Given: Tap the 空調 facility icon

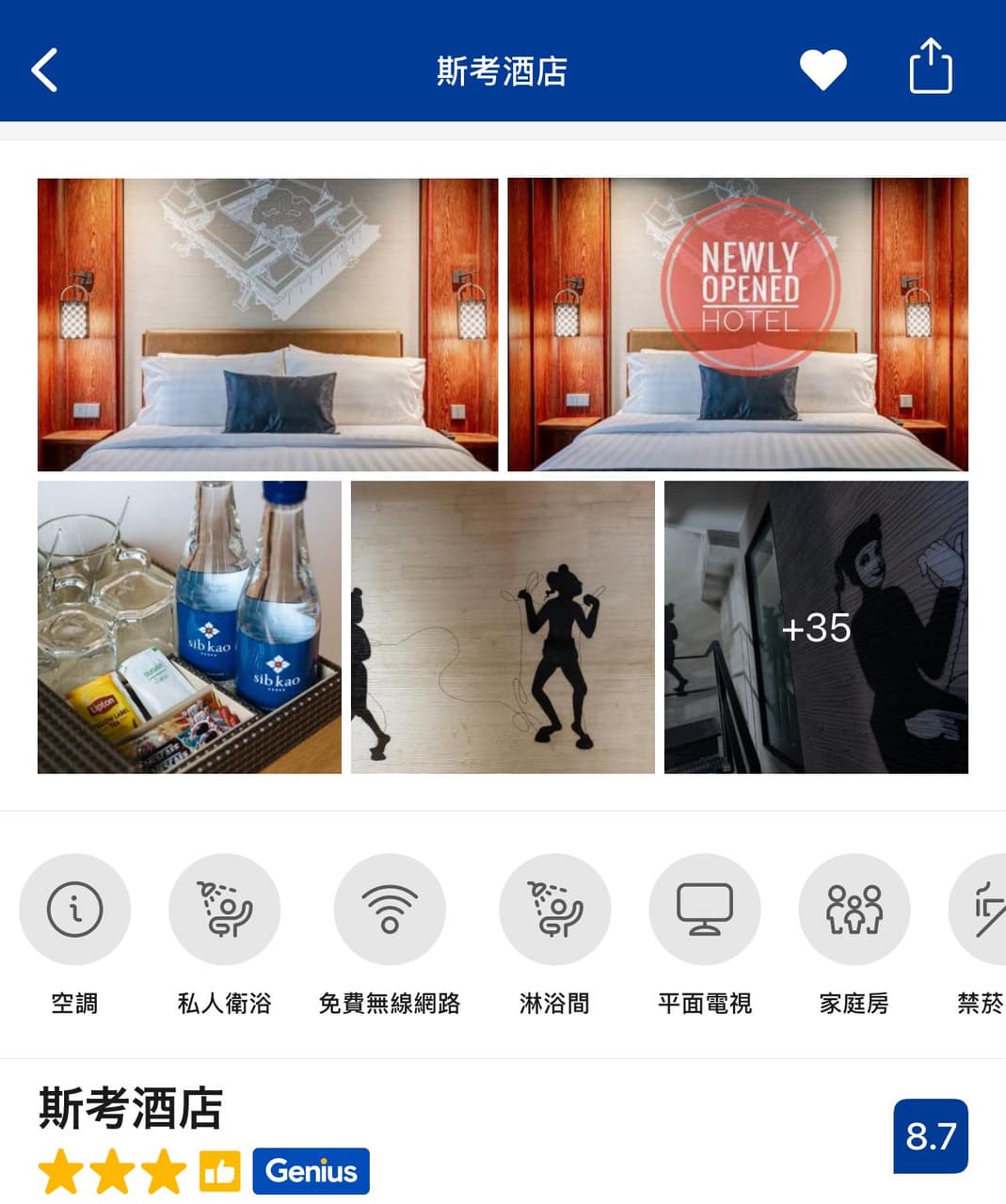Looking at the screenshot, I should coord(74,909).
